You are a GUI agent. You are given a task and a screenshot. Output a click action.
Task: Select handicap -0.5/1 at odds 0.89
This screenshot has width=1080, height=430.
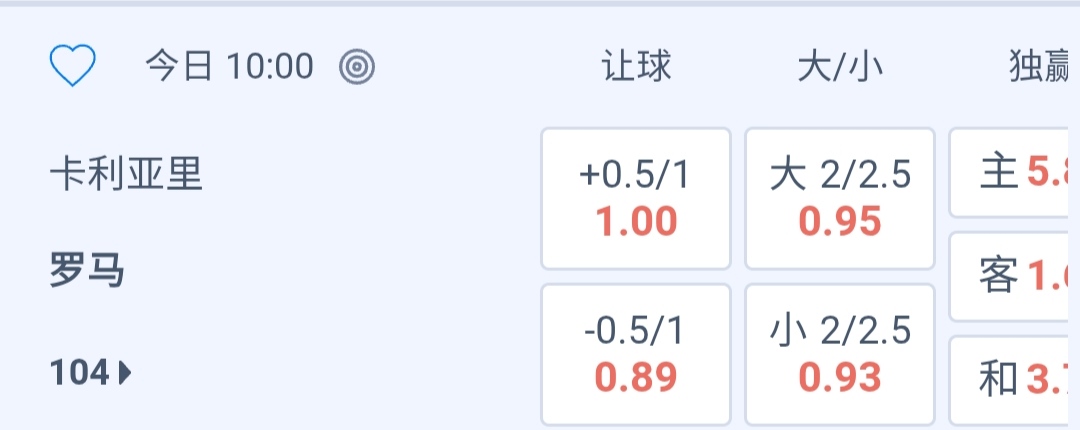636,354
